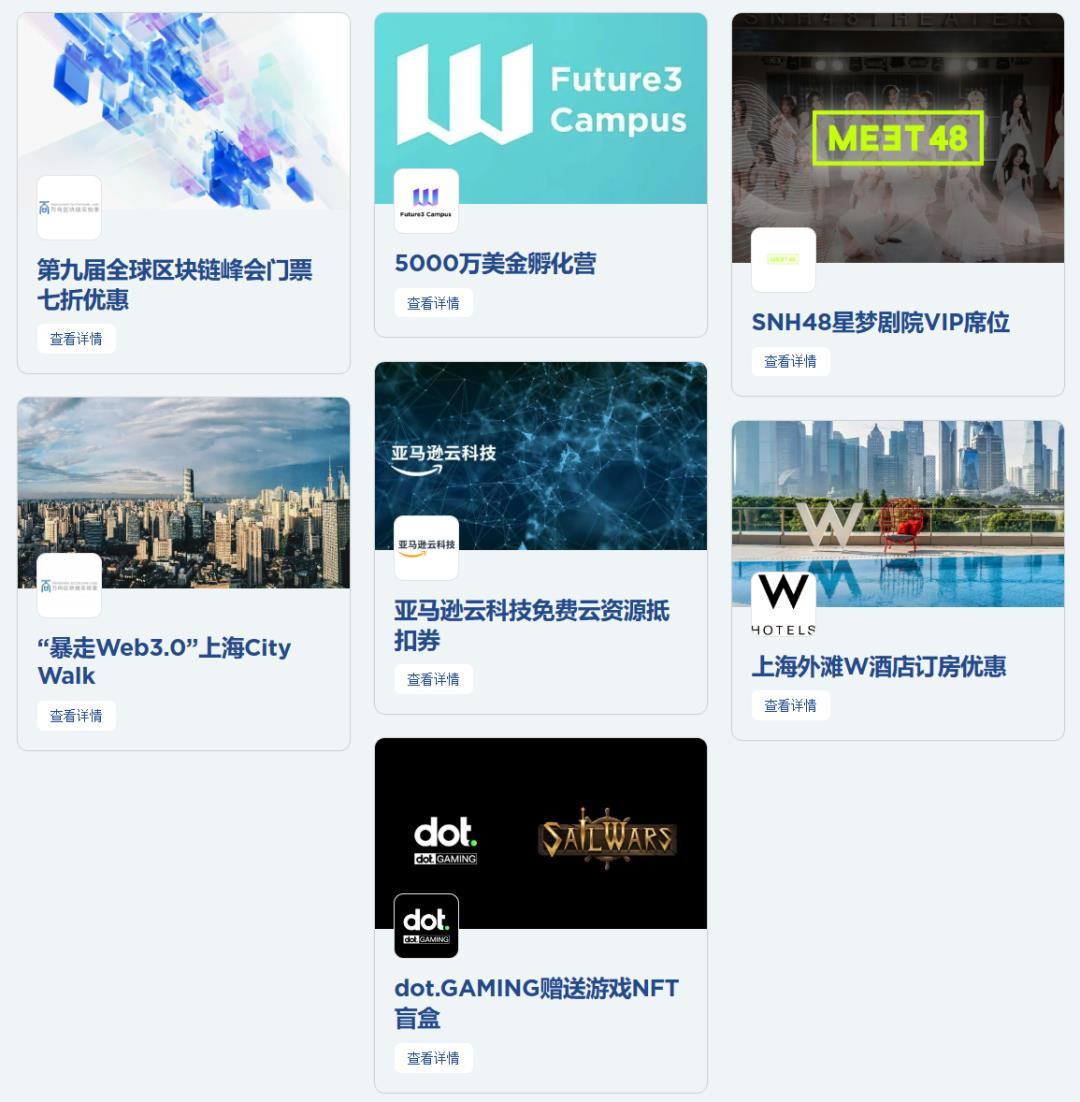The image size is (1080, 1102).
Task: View details of 上海外滩W酒店订房优惠
Action: [790, 705]
